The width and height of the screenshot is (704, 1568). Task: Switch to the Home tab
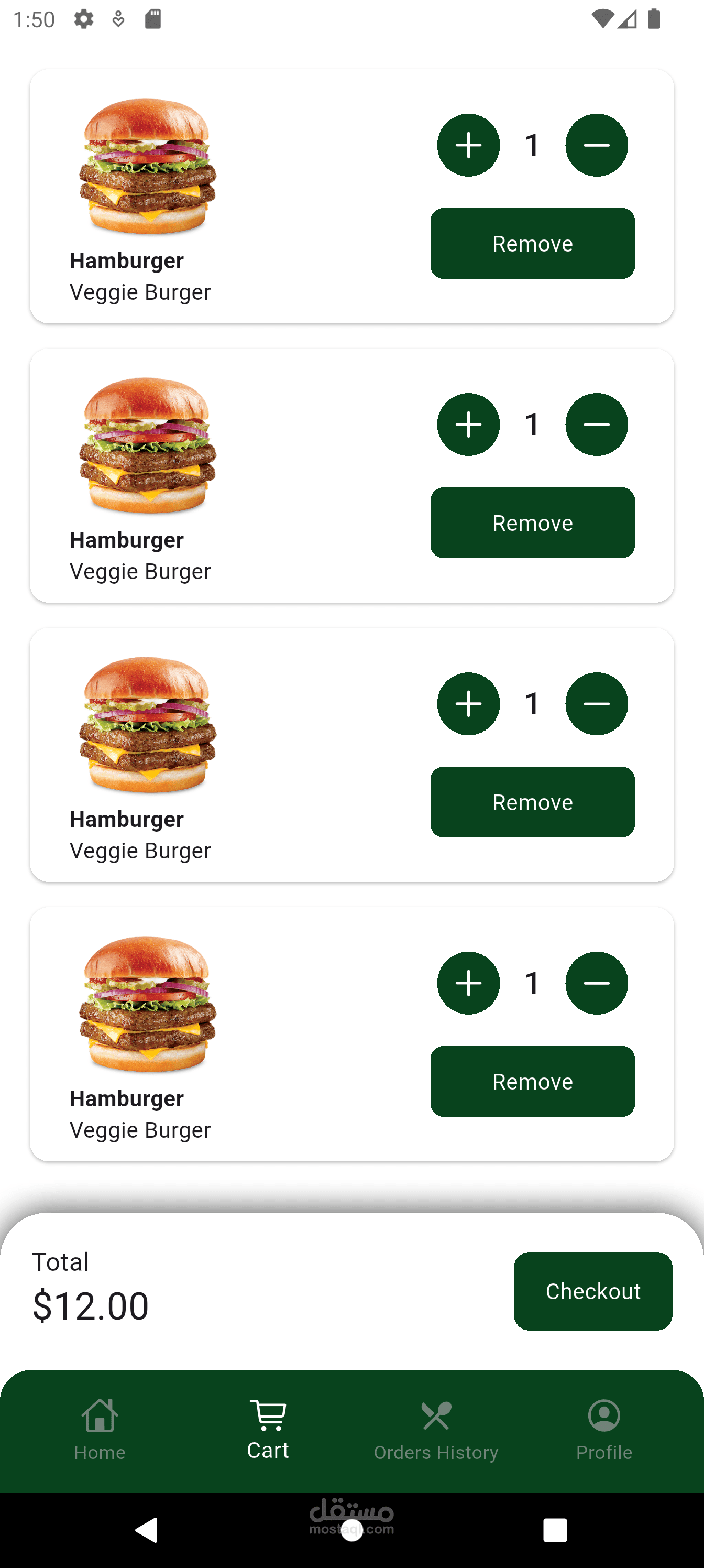(x=100, y=1430)
